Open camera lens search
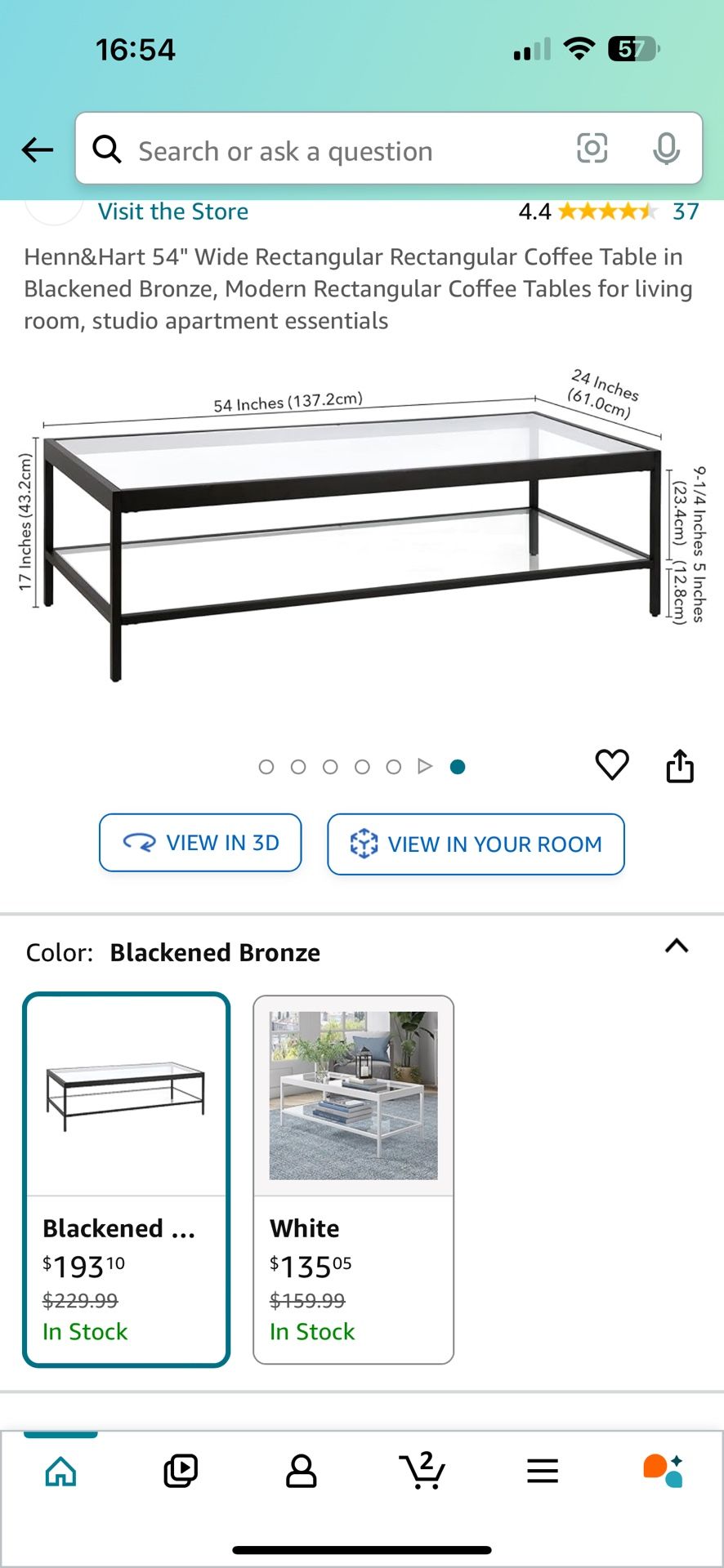The image size is (724, 1568). tap(592, 149)
